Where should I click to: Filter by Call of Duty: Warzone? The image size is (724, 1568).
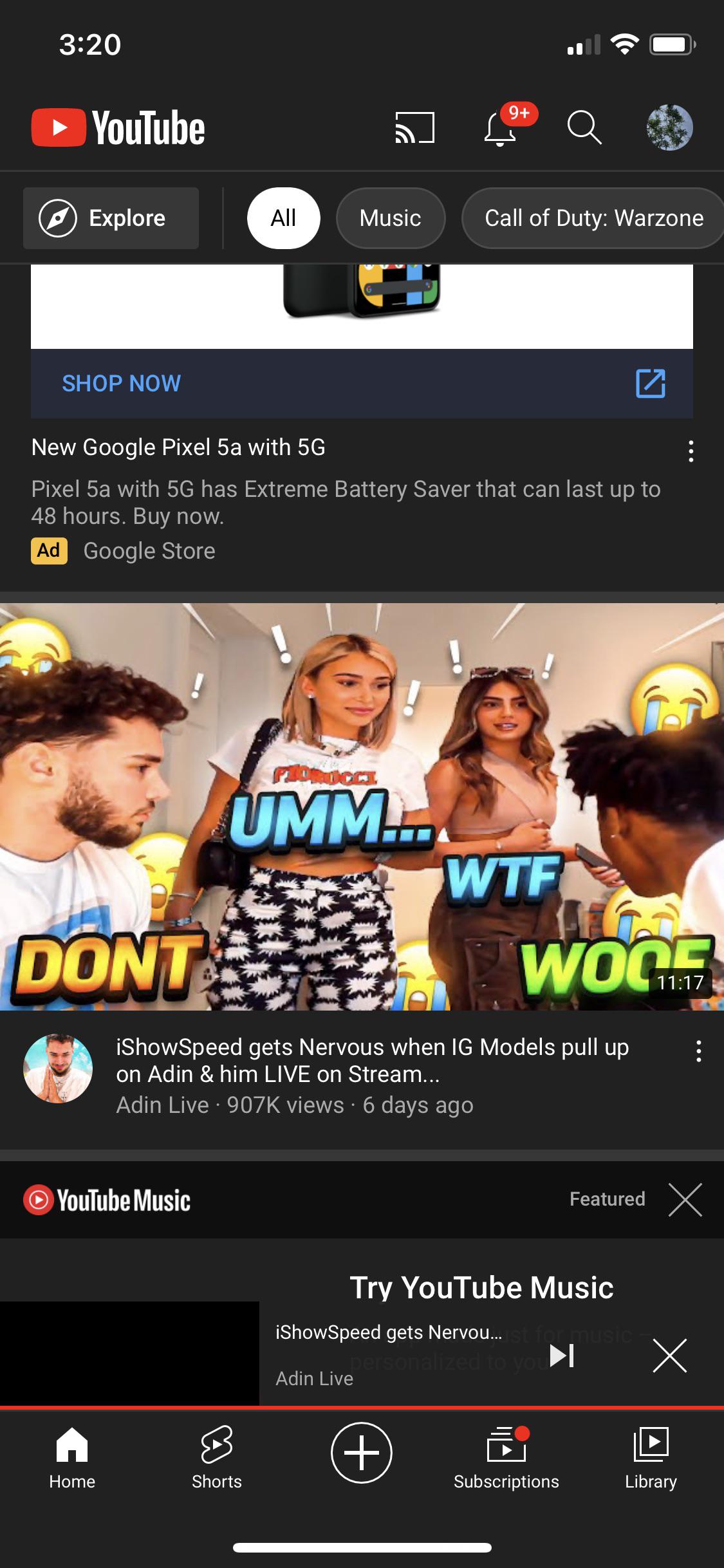tap(593, 218)
